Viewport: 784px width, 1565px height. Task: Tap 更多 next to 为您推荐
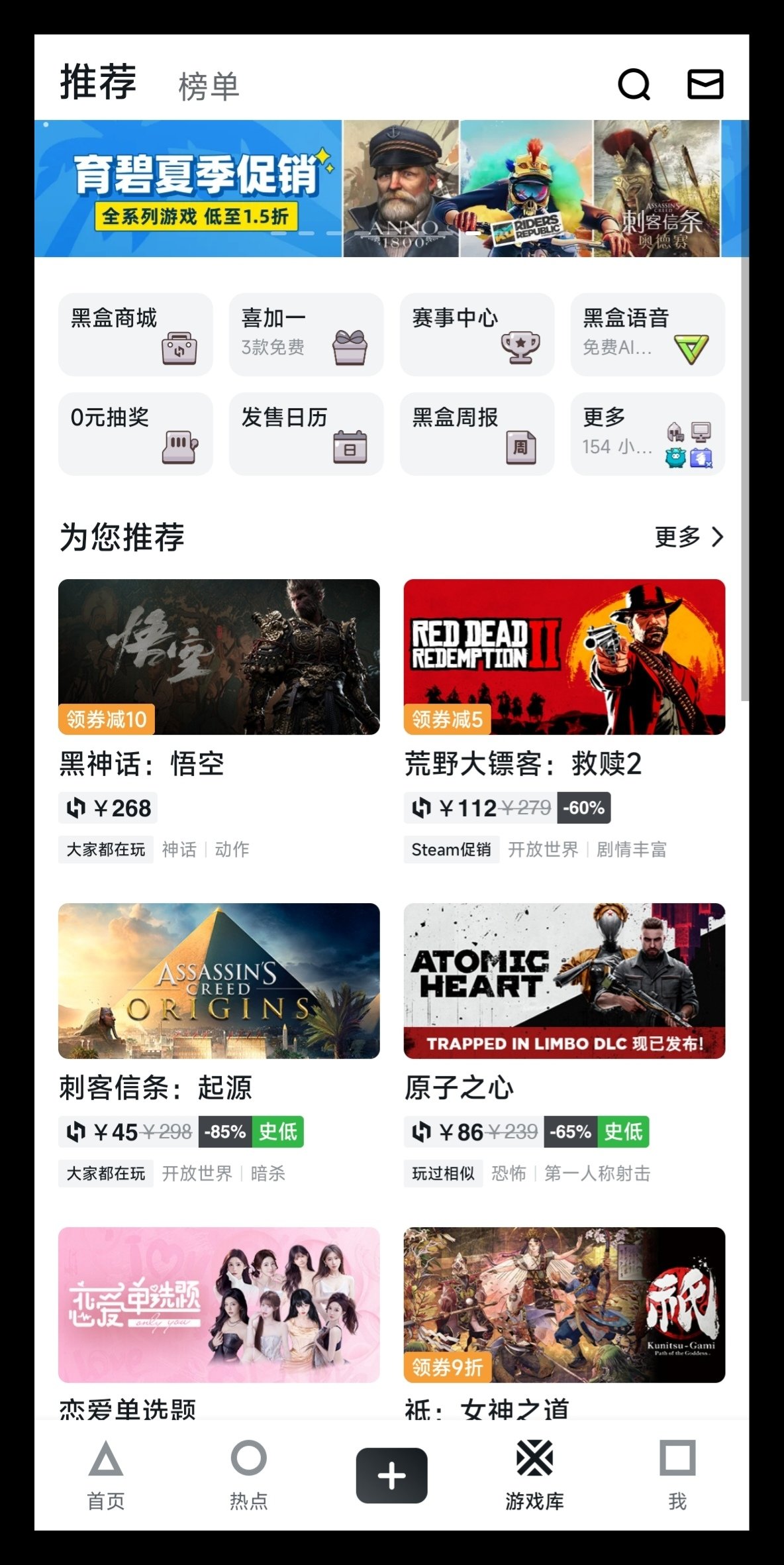[689, 537]
